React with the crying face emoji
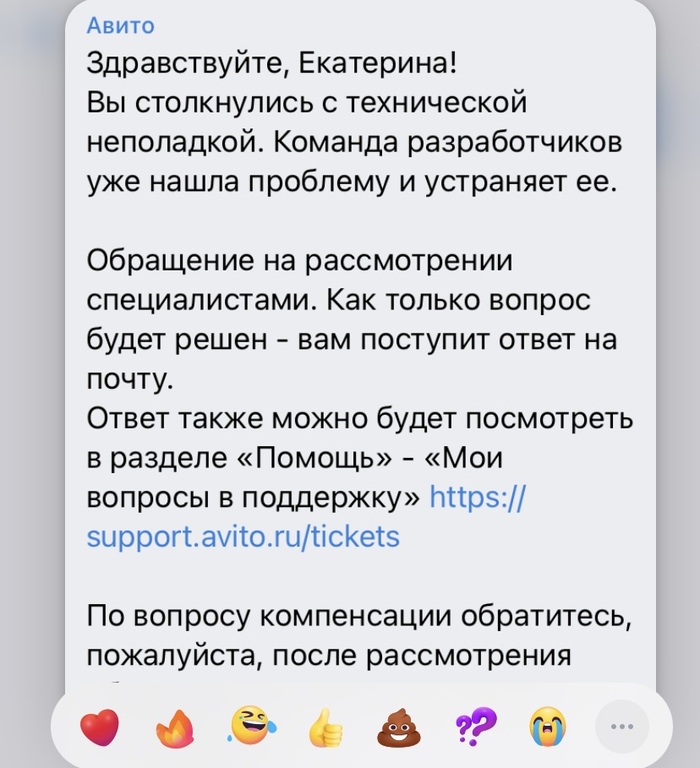This screenshot has width=700, height=768. click(x=548, y=727)
